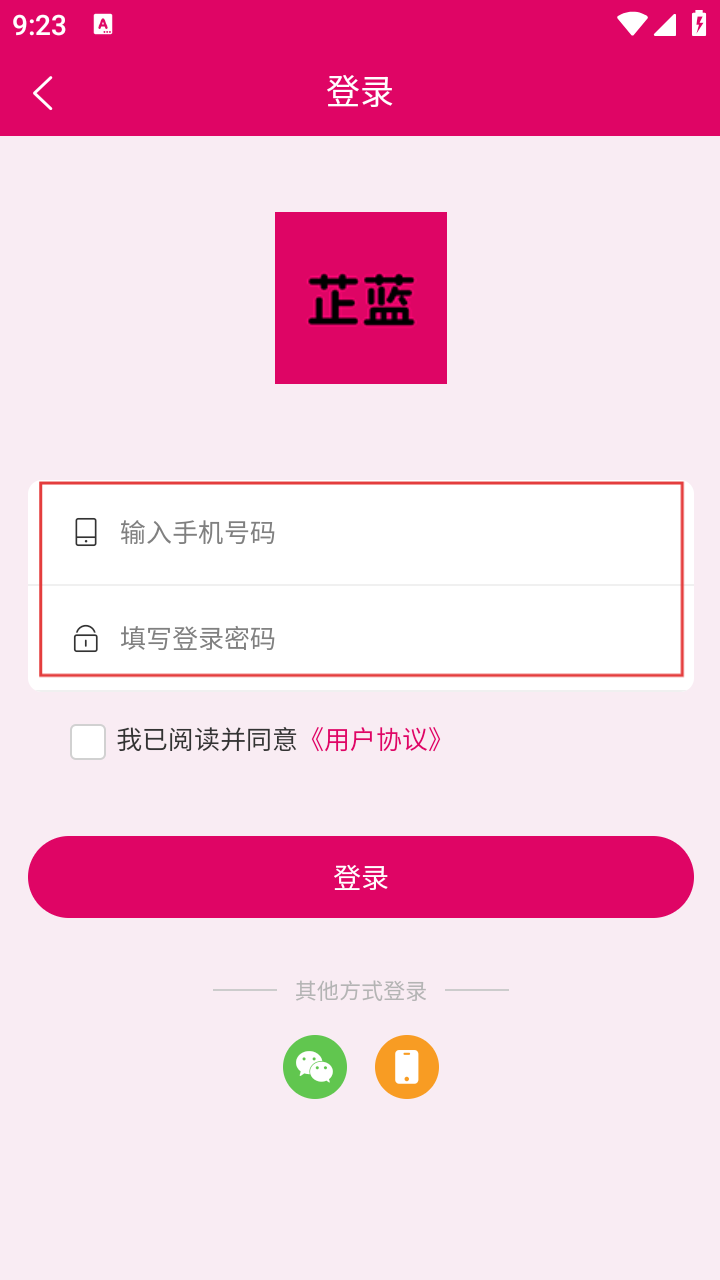Tap the pink 登录 button
The height and width of the screenshot is (1280, 720).
point(360,877)
